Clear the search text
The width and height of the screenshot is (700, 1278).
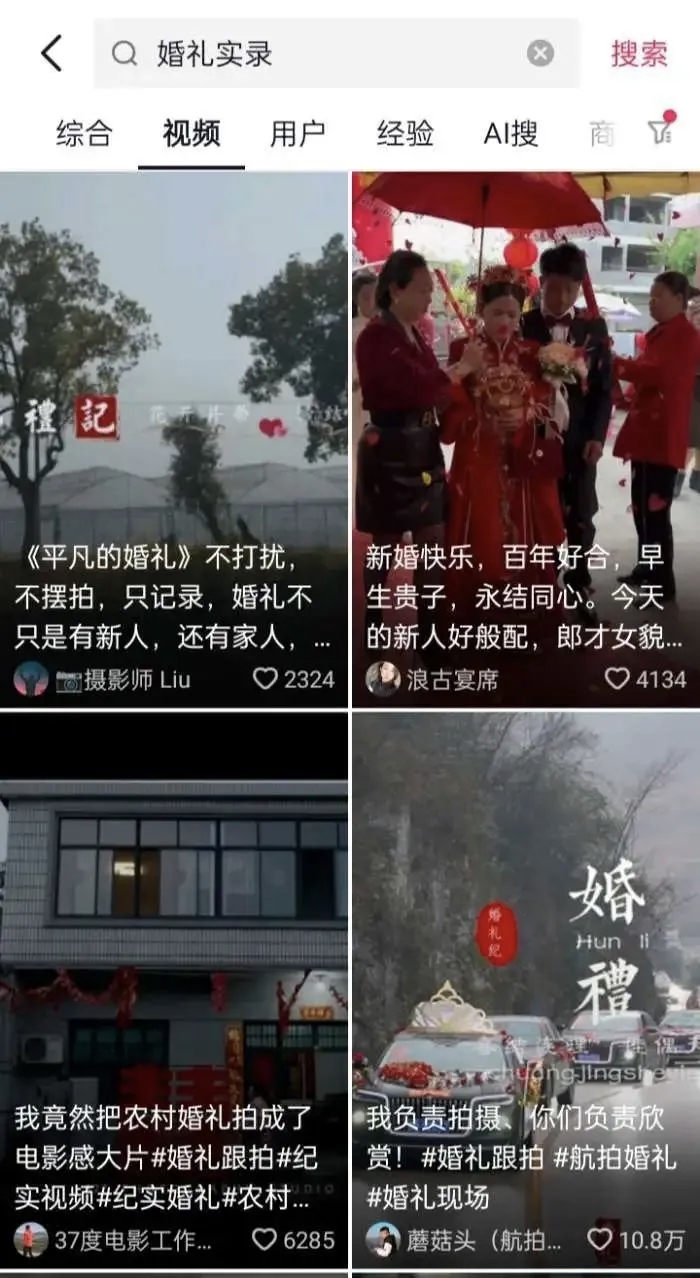coord(540,53)
